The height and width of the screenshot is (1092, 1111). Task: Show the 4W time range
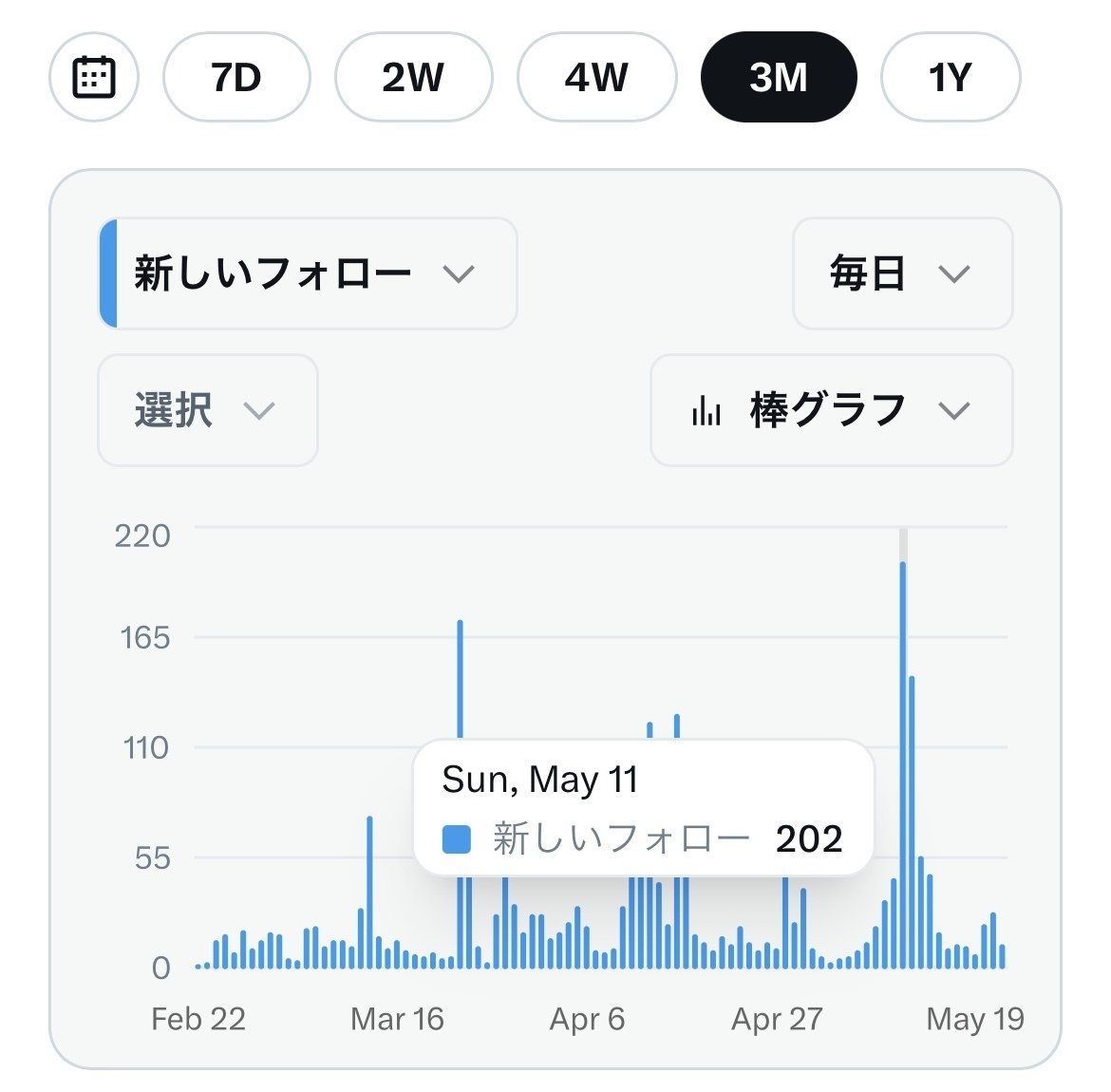(596, 77)
